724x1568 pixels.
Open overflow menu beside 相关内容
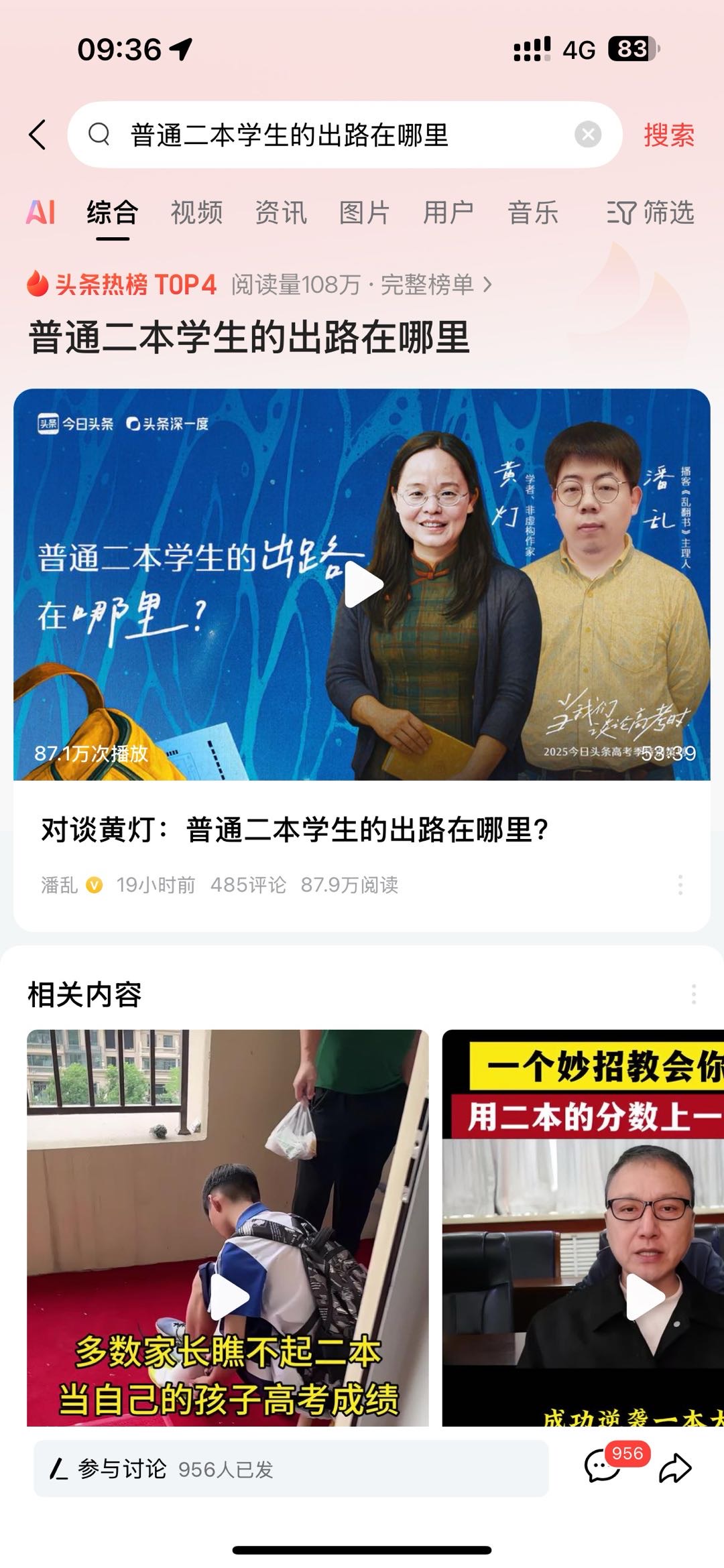click(x=694, y=994)
